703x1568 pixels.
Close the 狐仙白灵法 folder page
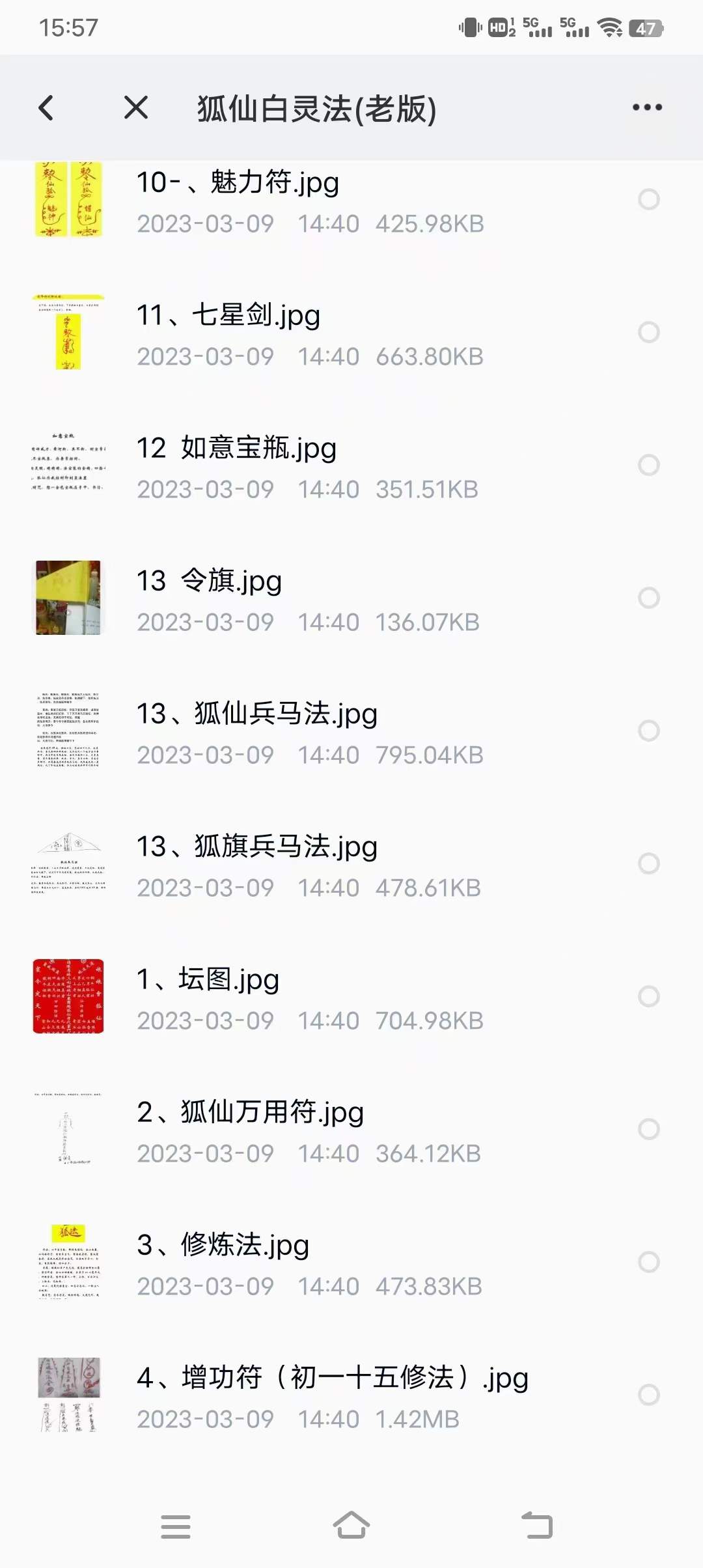(136, 108)
